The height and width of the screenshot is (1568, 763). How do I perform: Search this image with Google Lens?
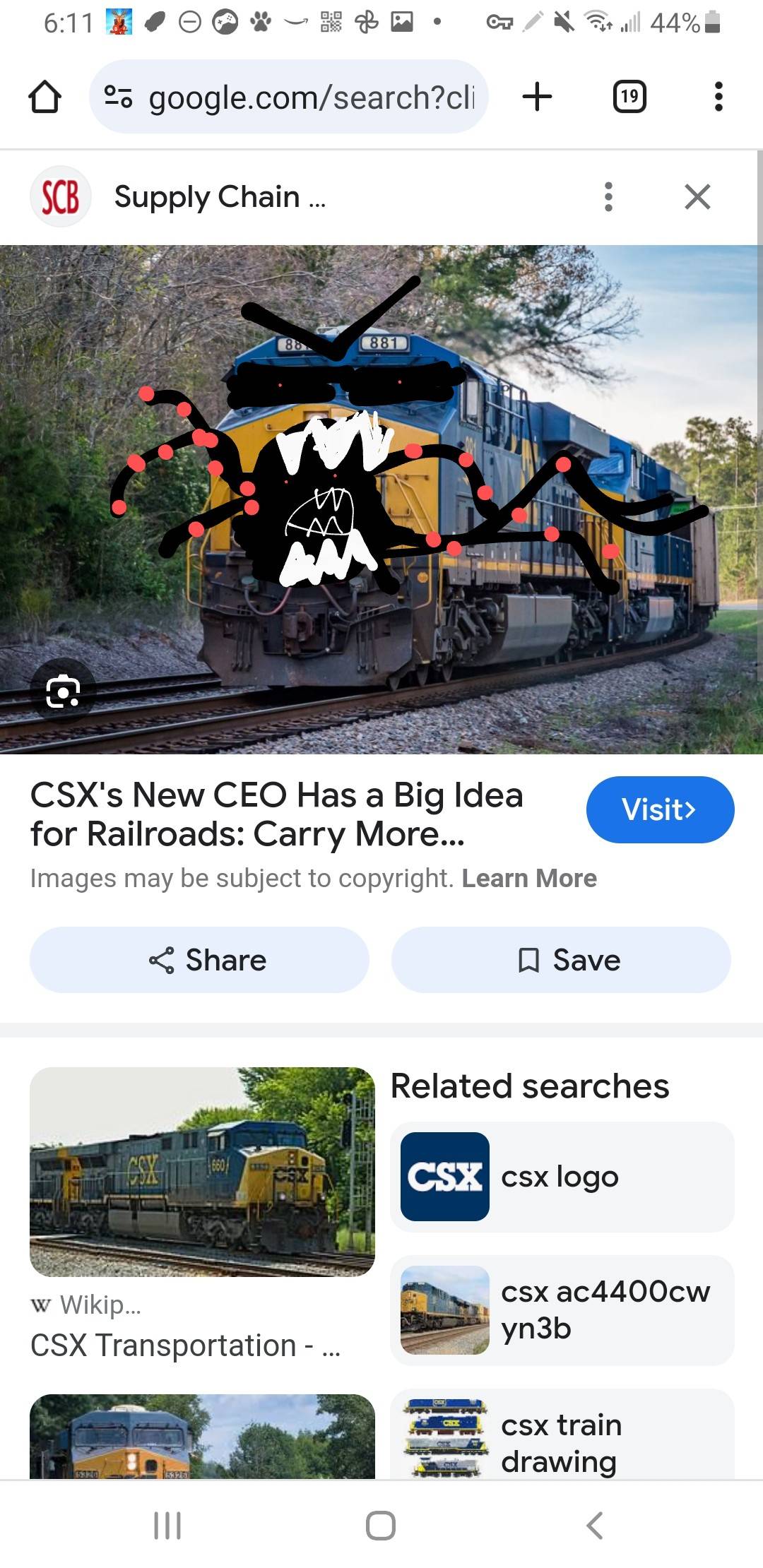coord(63,691)
